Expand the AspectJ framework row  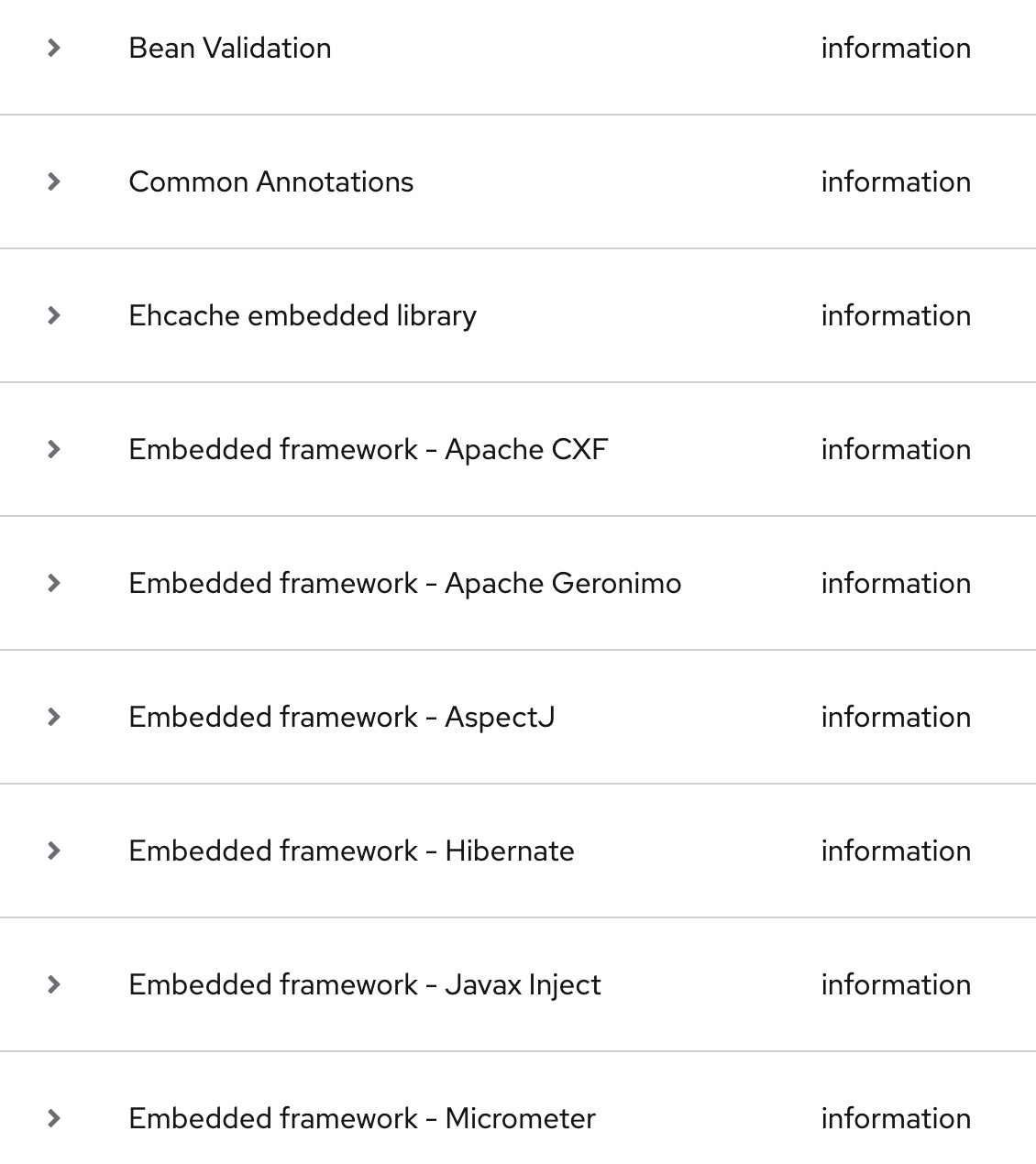click(54, 717)
